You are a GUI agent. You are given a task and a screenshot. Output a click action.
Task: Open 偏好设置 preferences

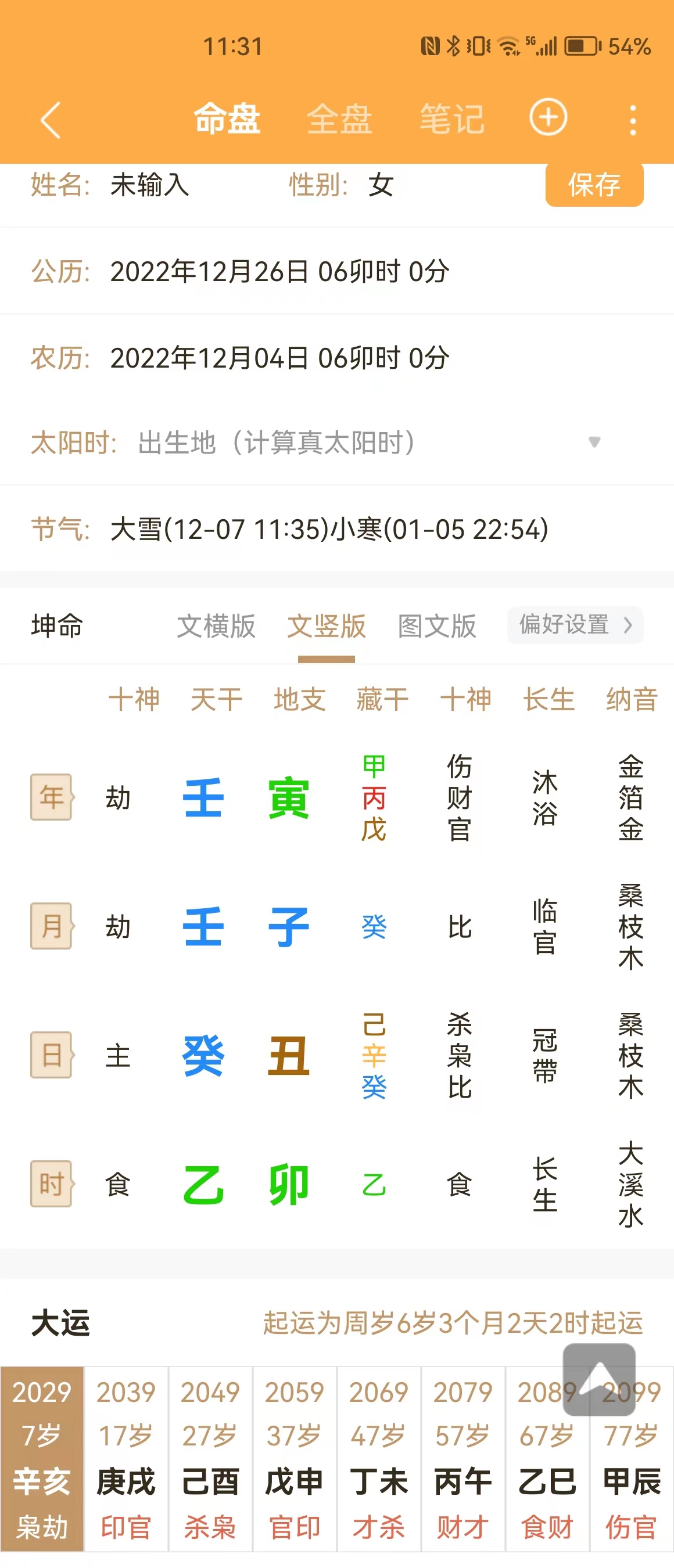point(575,625)
